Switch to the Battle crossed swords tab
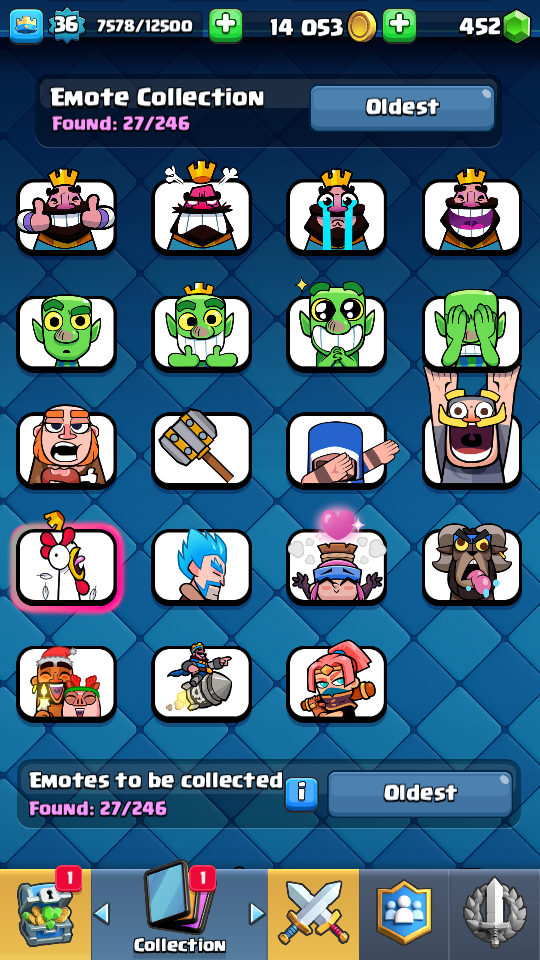 click(x=313, y=914)
